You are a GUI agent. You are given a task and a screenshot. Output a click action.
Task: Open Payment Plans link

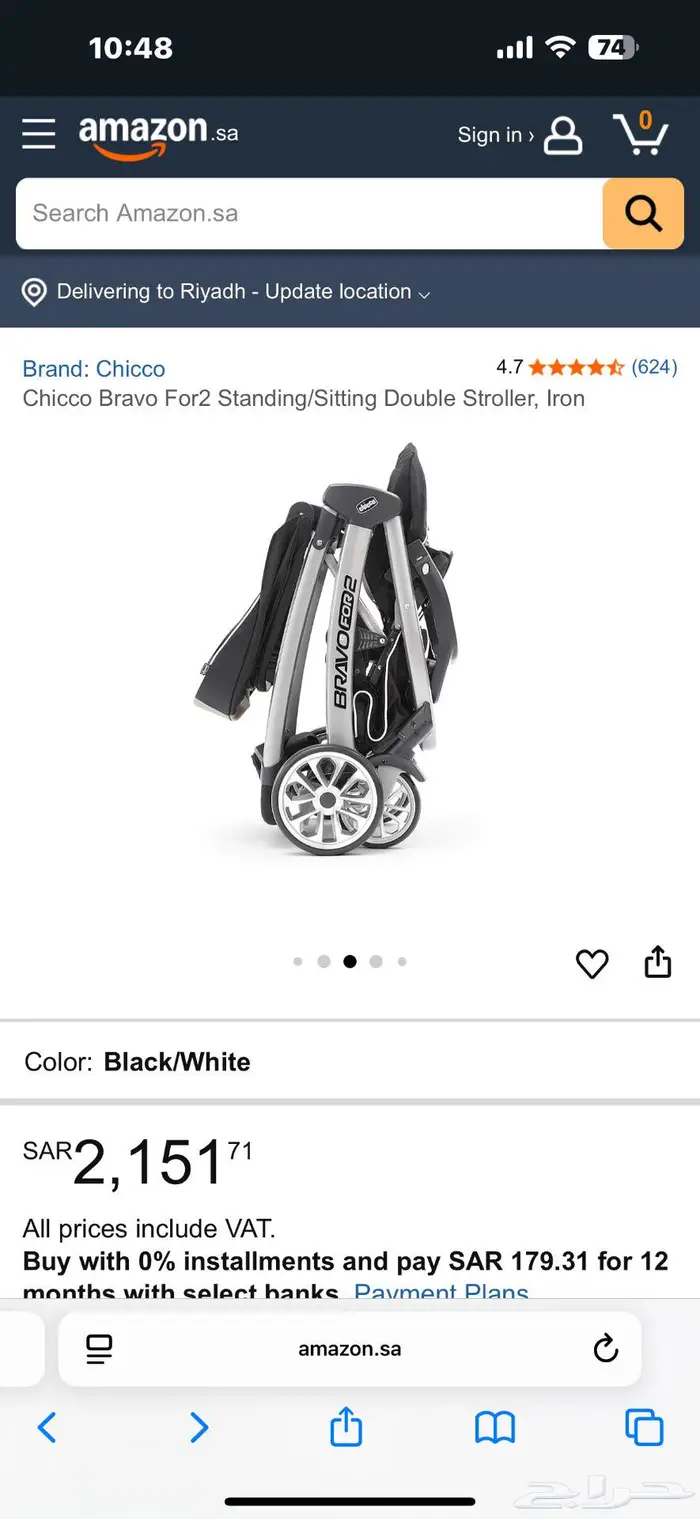pyautogui.click(x=441, y=1290)
